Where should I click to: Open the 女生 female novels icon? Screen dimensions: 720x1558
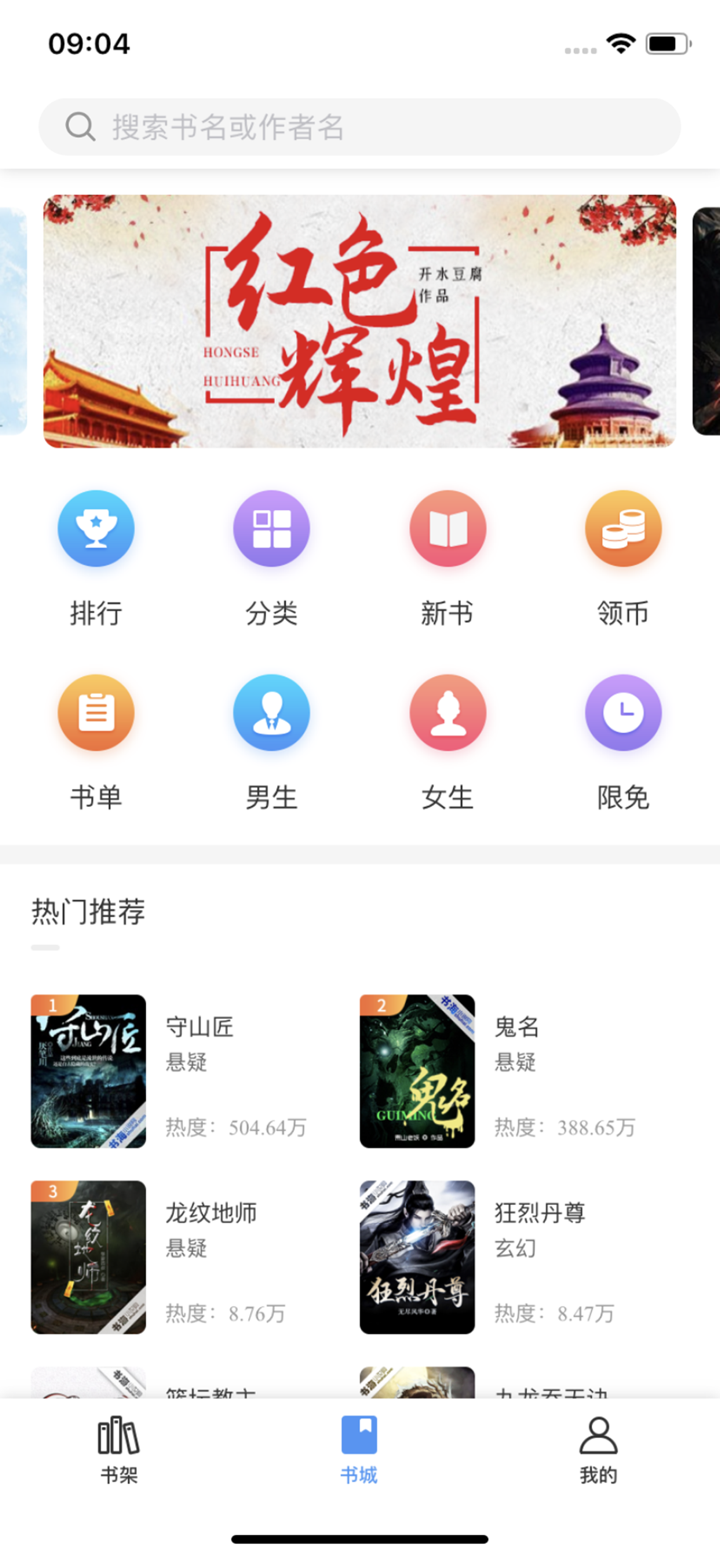447,712
